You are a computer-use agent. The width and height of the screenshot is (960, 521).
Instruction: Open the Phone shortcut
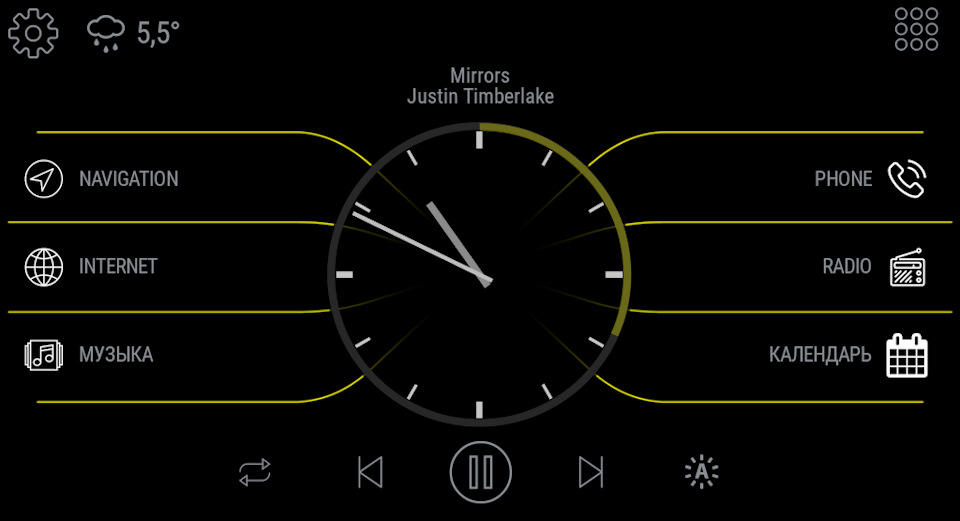coord(870,179)
